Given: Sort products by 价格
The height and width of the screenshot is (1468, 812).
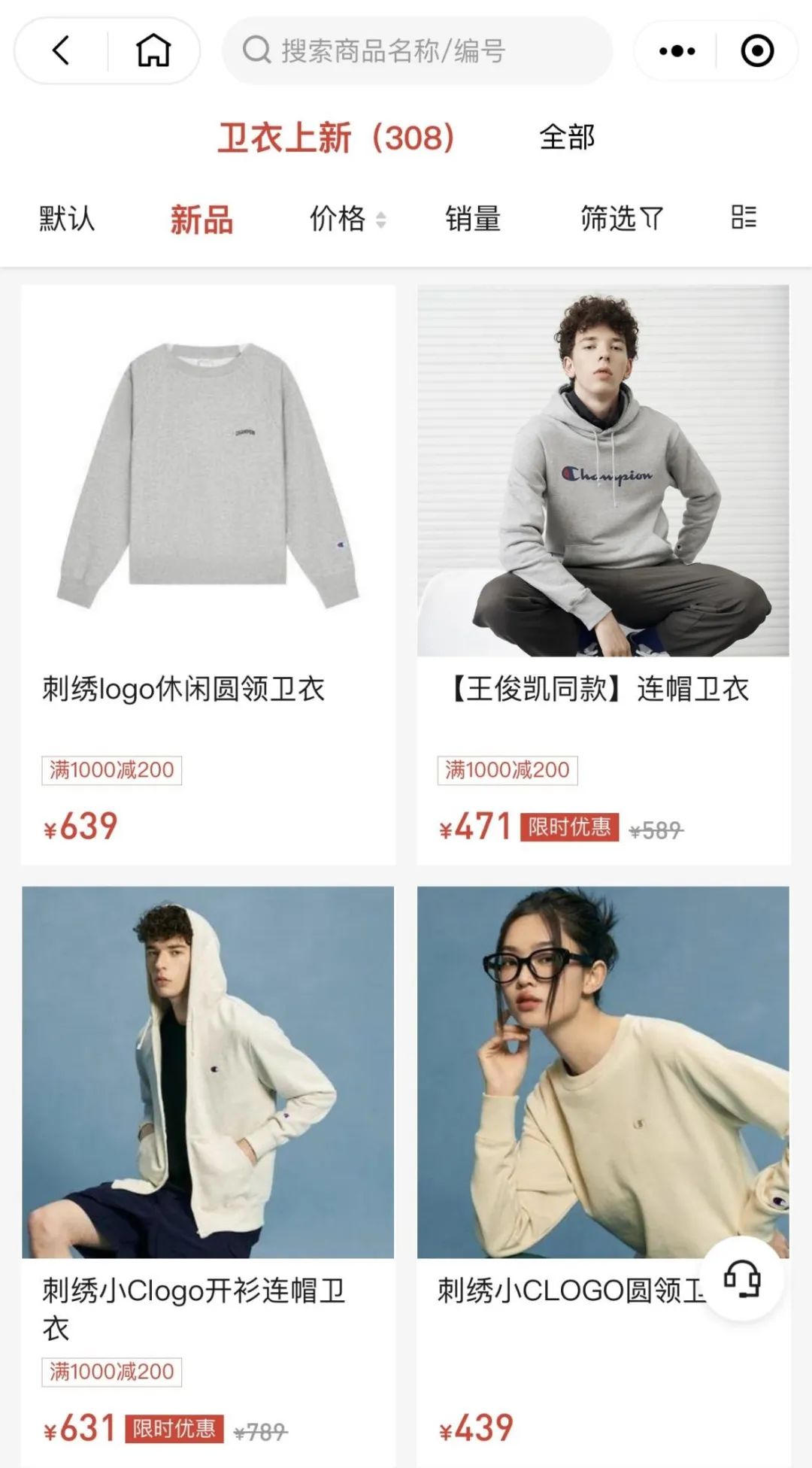Looking at the screenshot, I should tap(347, 219).
